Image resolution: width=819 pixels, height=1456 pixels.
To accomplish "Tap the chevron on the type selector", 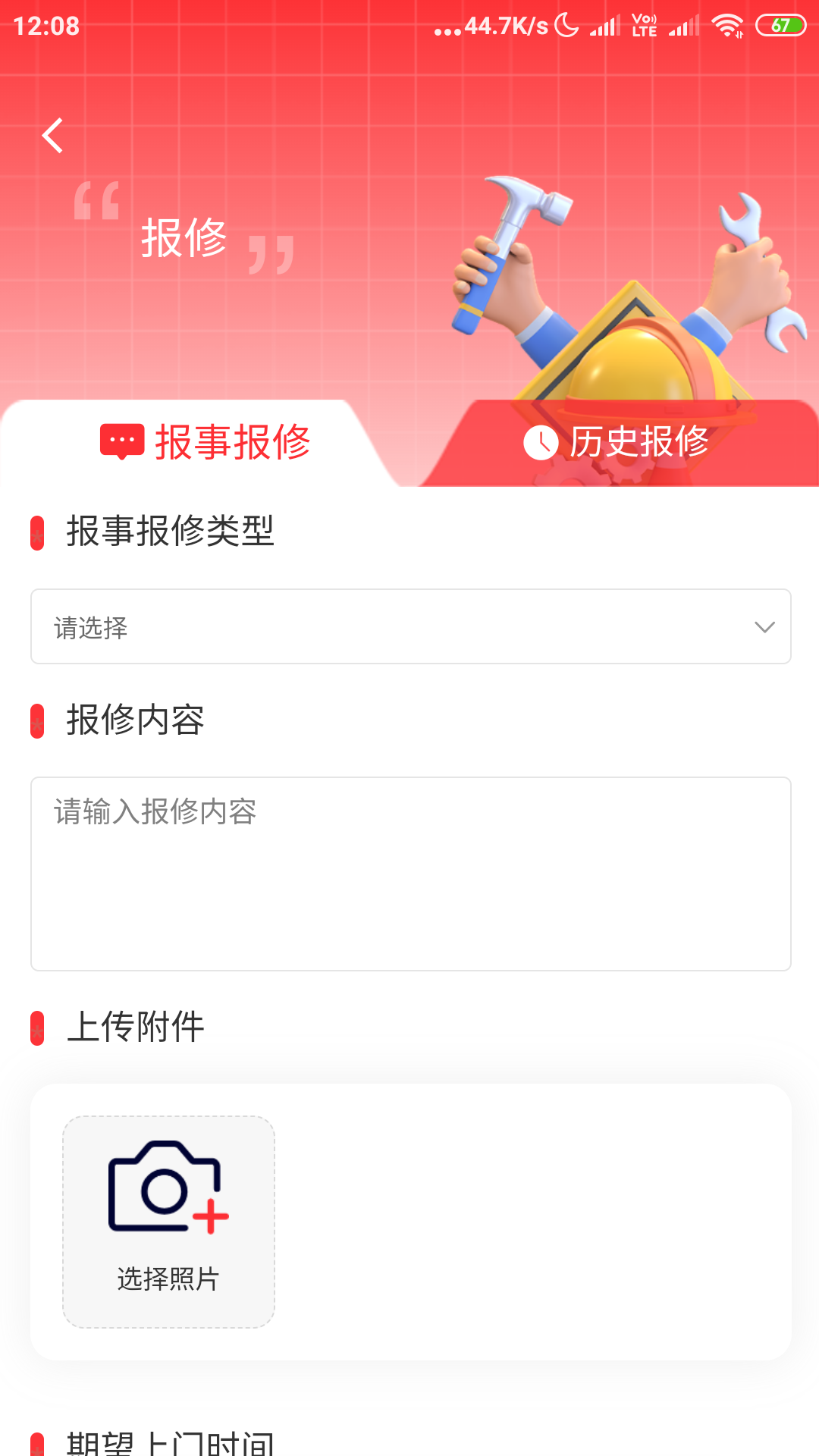I will click(763, 626).
